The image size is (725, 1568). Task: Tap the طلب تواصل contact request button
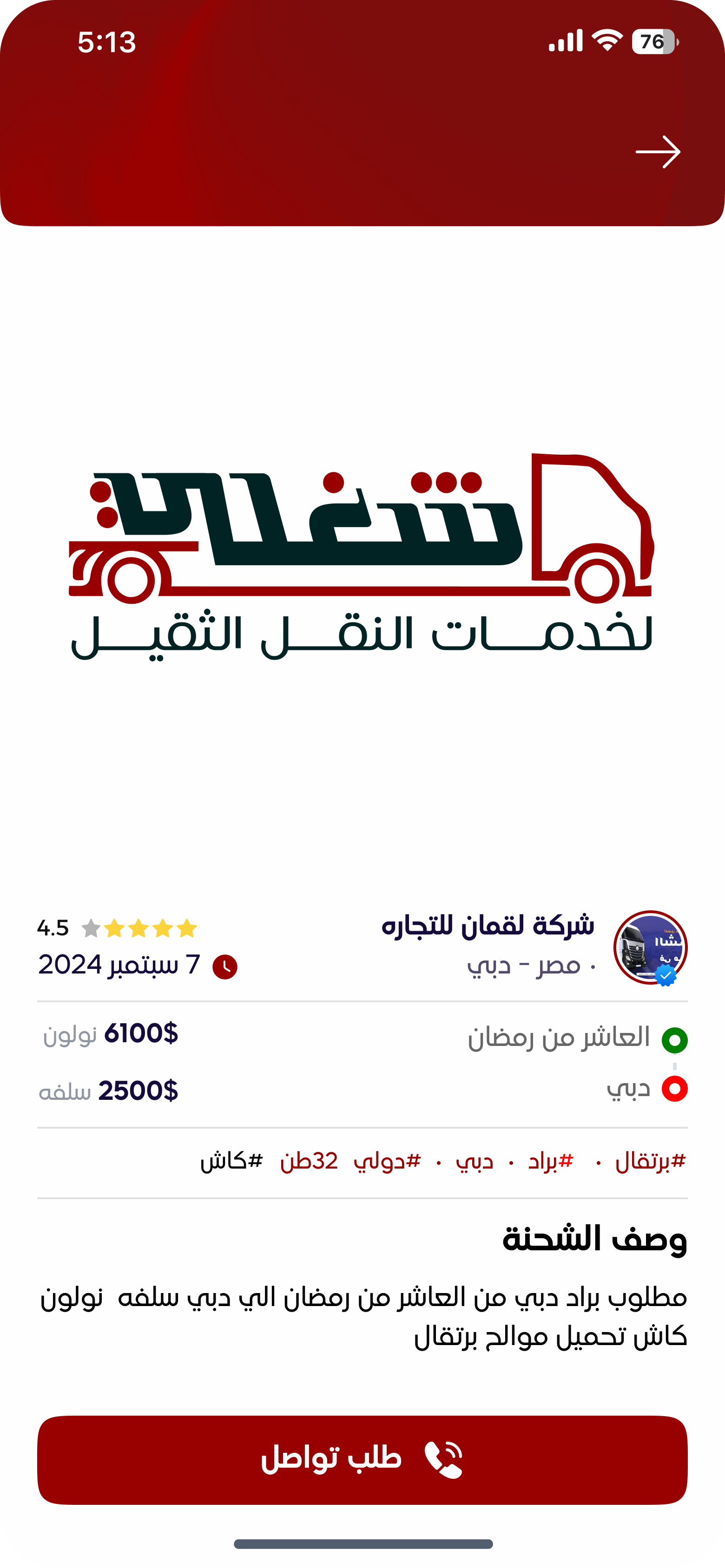coord(362,1460)
